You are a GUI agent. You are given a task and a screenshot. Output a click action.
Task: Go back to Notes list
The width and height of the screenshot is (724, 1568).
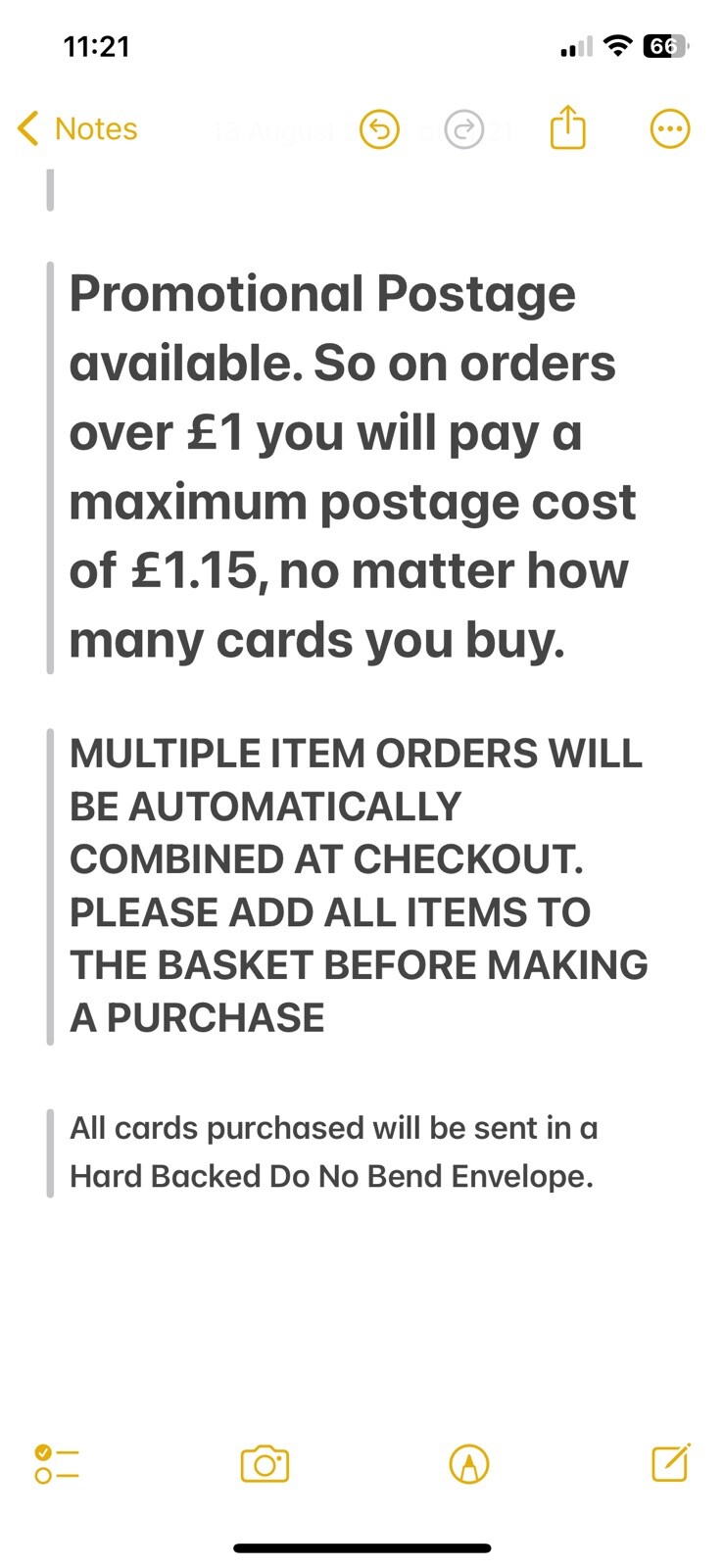(77, 128)
